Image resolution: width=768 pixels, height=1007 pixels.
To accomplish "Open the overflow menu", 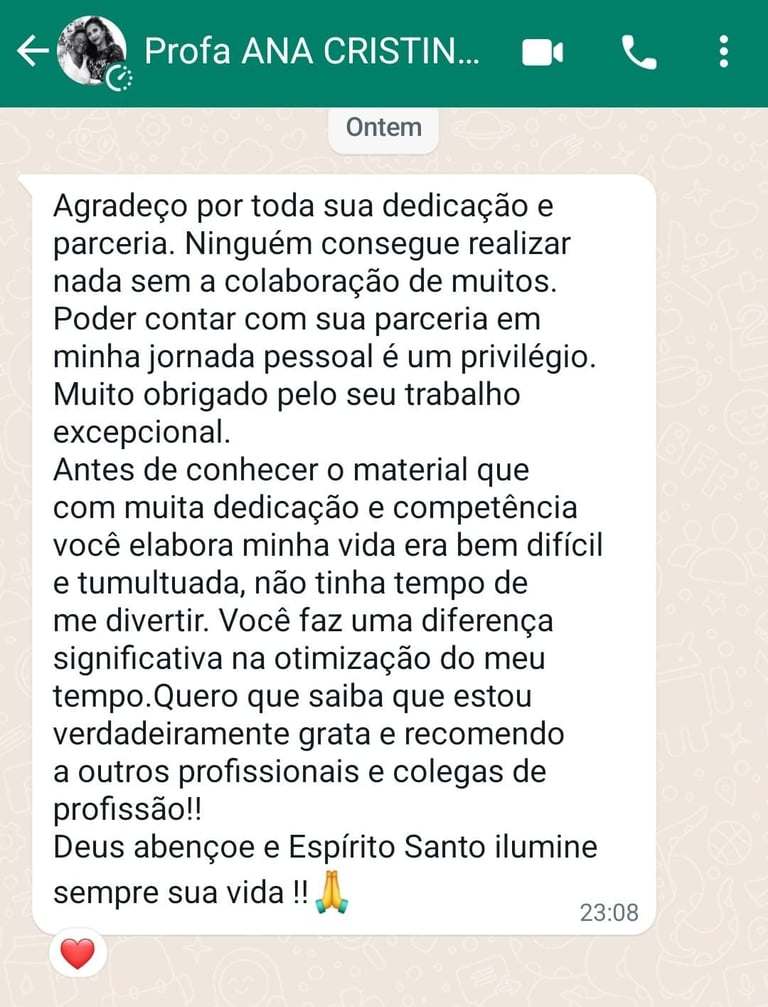I will 724,52.
